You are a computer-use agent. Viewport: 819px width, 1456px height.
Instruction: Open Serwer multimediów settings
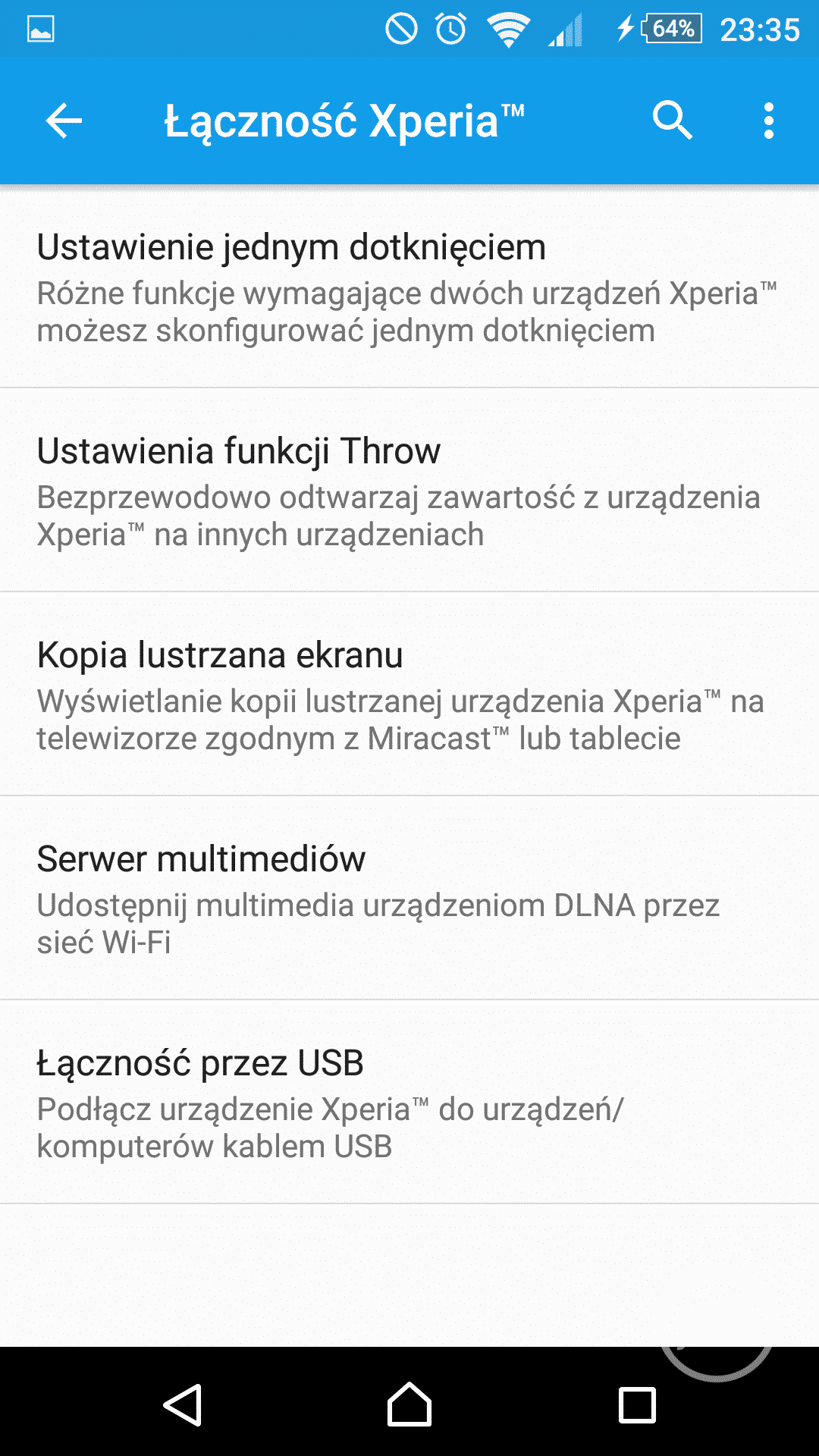(409, 899)
